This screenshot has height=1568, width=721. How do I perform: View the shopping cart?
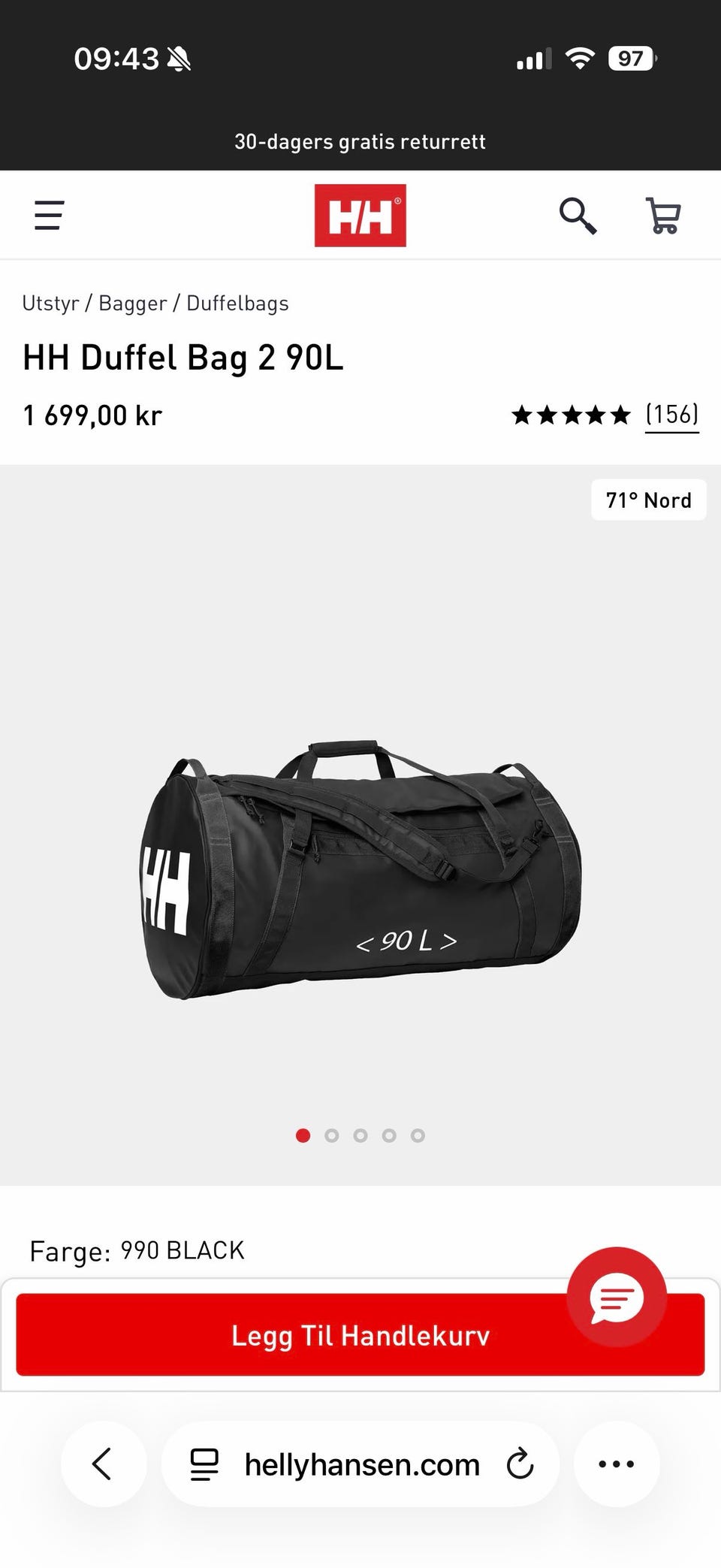coord(663,216)
